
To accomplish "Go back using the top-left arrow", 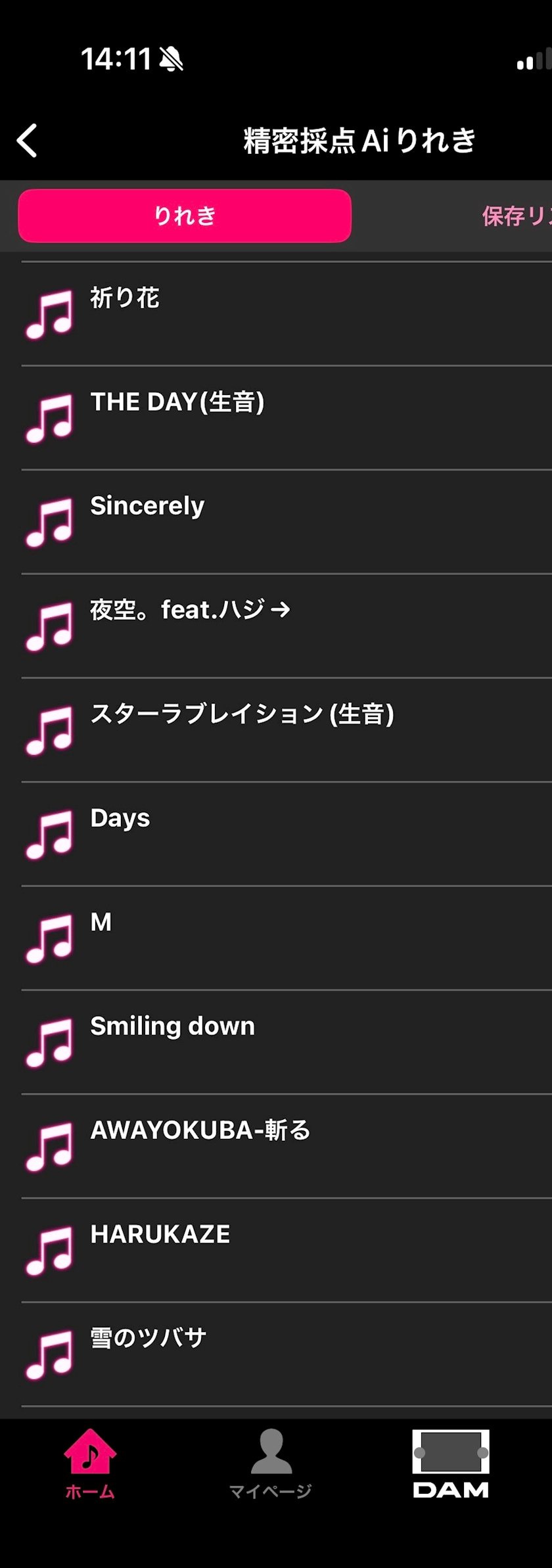I will (27, 141).
